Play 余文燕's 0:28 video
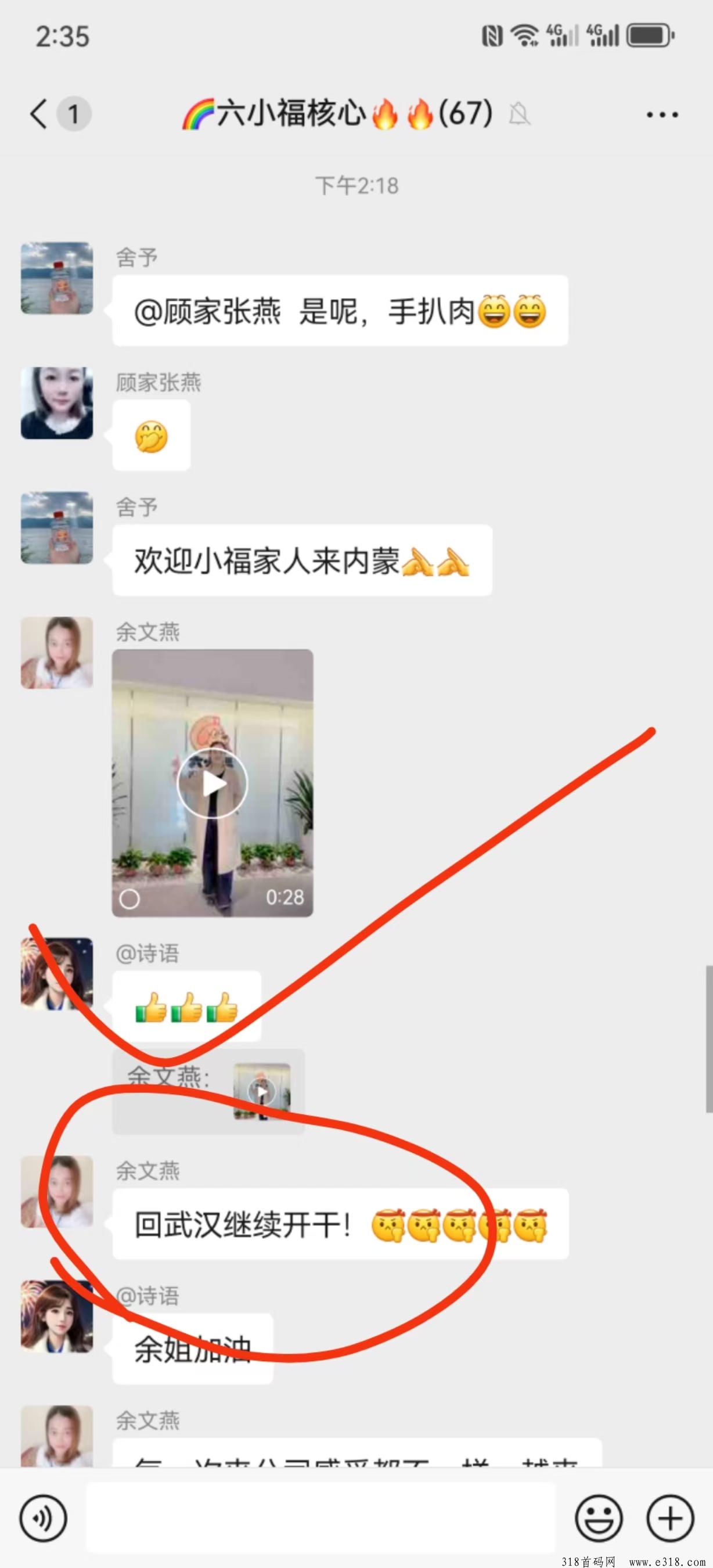713x1568 pixels. (x=213, y=783)
